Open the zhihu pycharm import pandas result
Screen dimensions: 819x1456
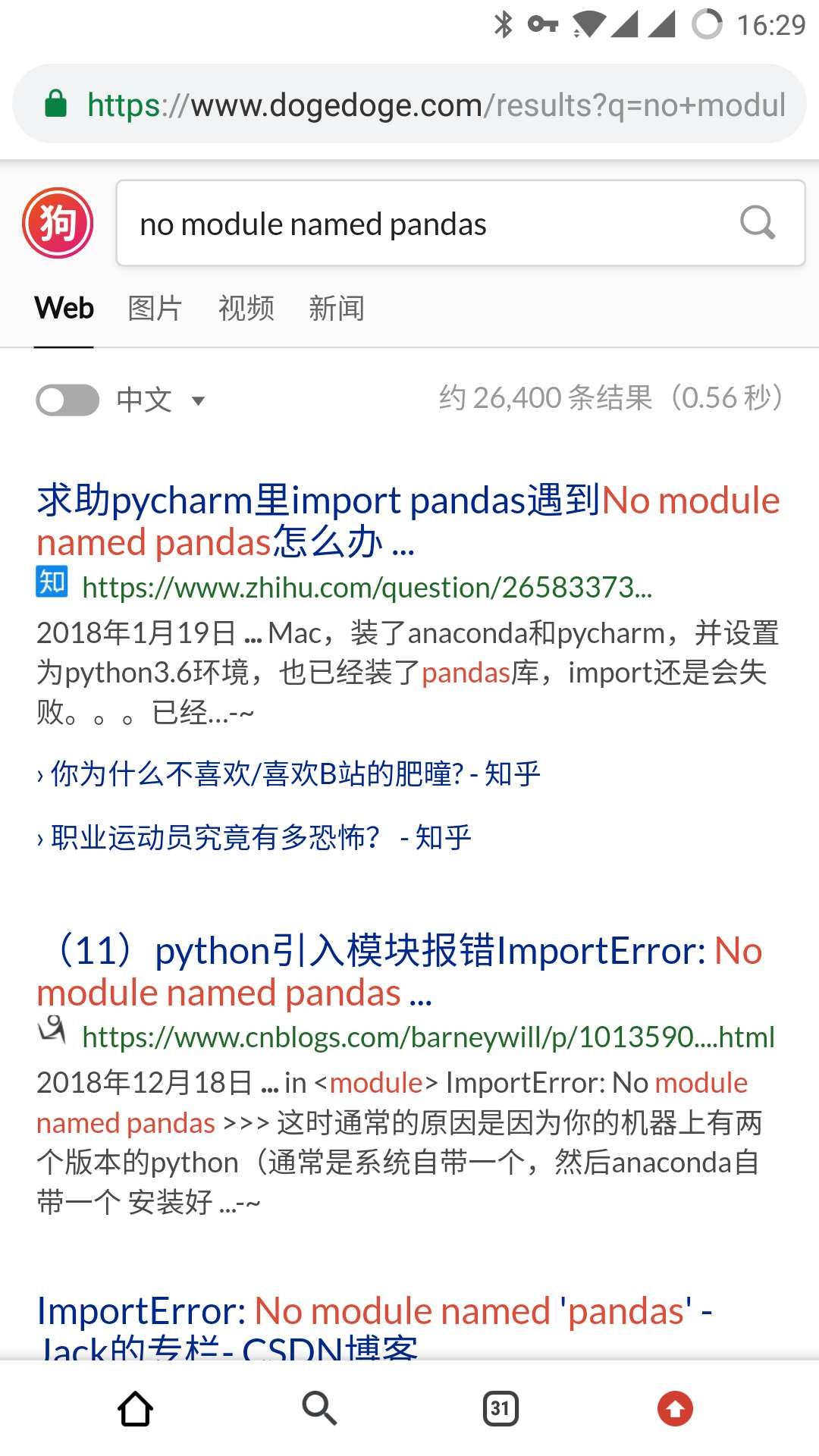408,521
